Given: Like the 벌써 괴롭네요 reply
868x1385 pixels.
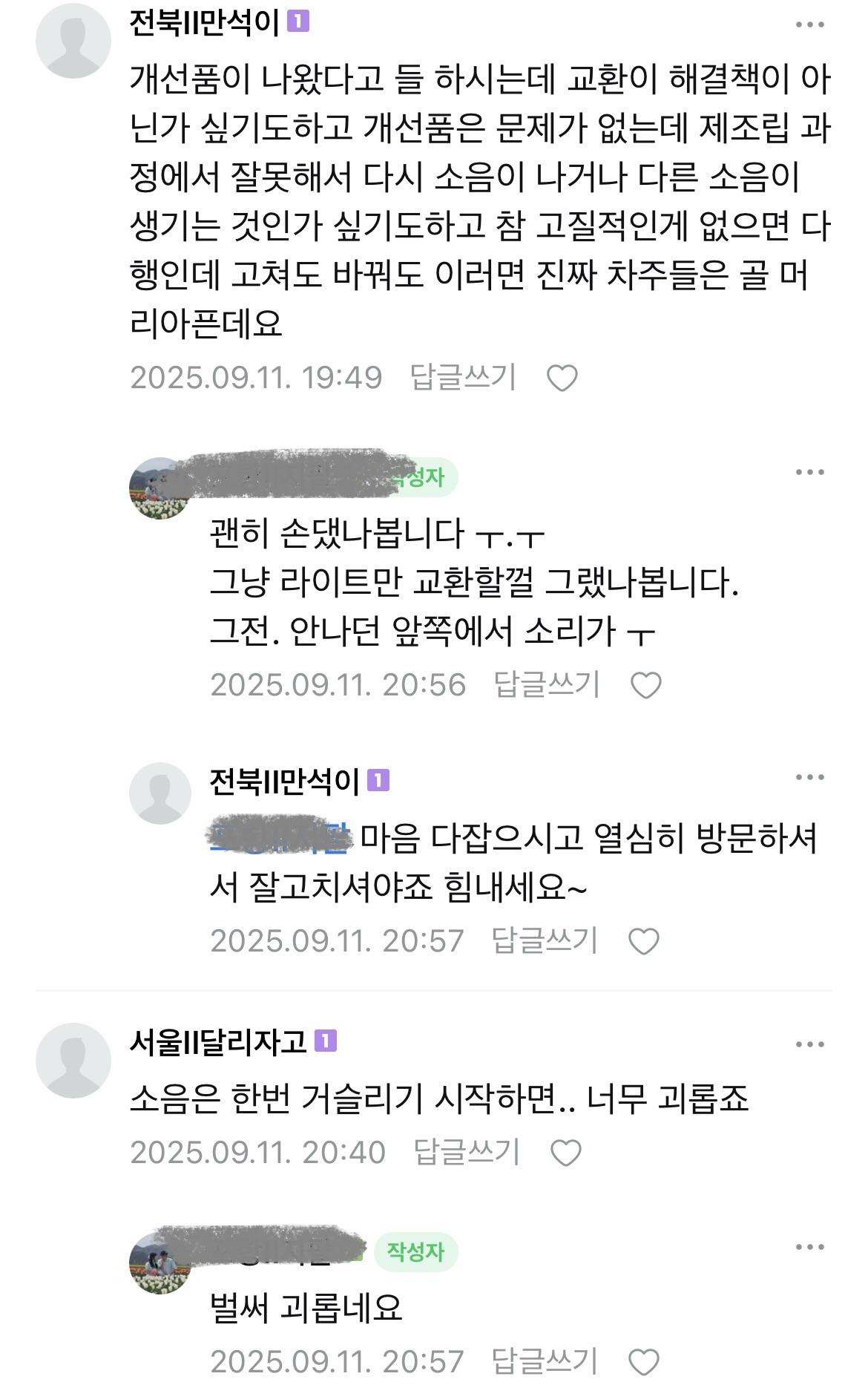Looking at the screenshot, I should point(643,1362).
